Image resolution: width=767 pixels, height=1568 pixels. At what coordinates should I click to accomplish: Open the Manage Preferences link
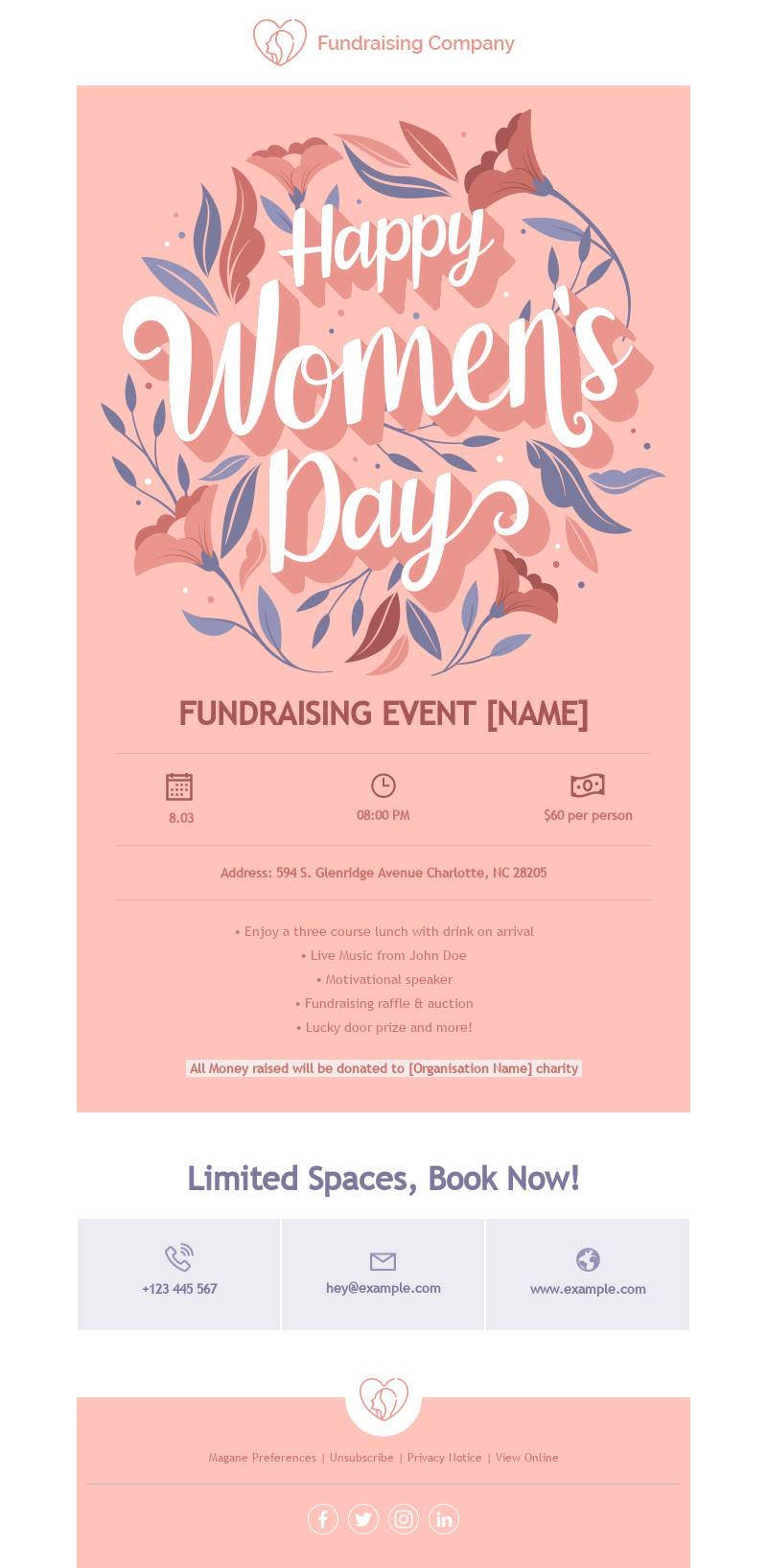click(262, 1457)
